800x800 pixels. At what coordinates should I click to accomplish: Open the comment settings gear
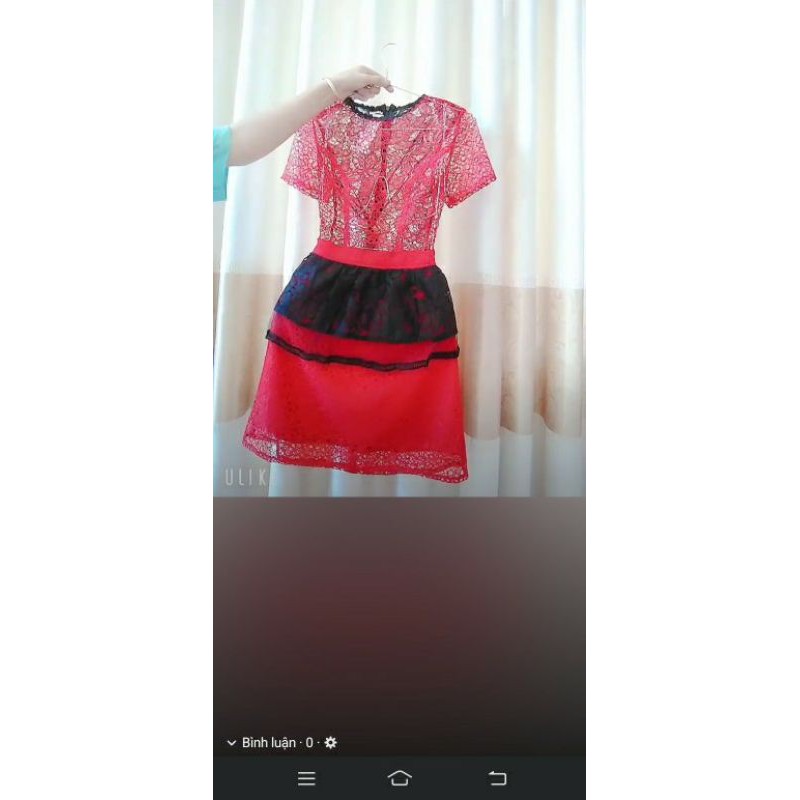331,743
